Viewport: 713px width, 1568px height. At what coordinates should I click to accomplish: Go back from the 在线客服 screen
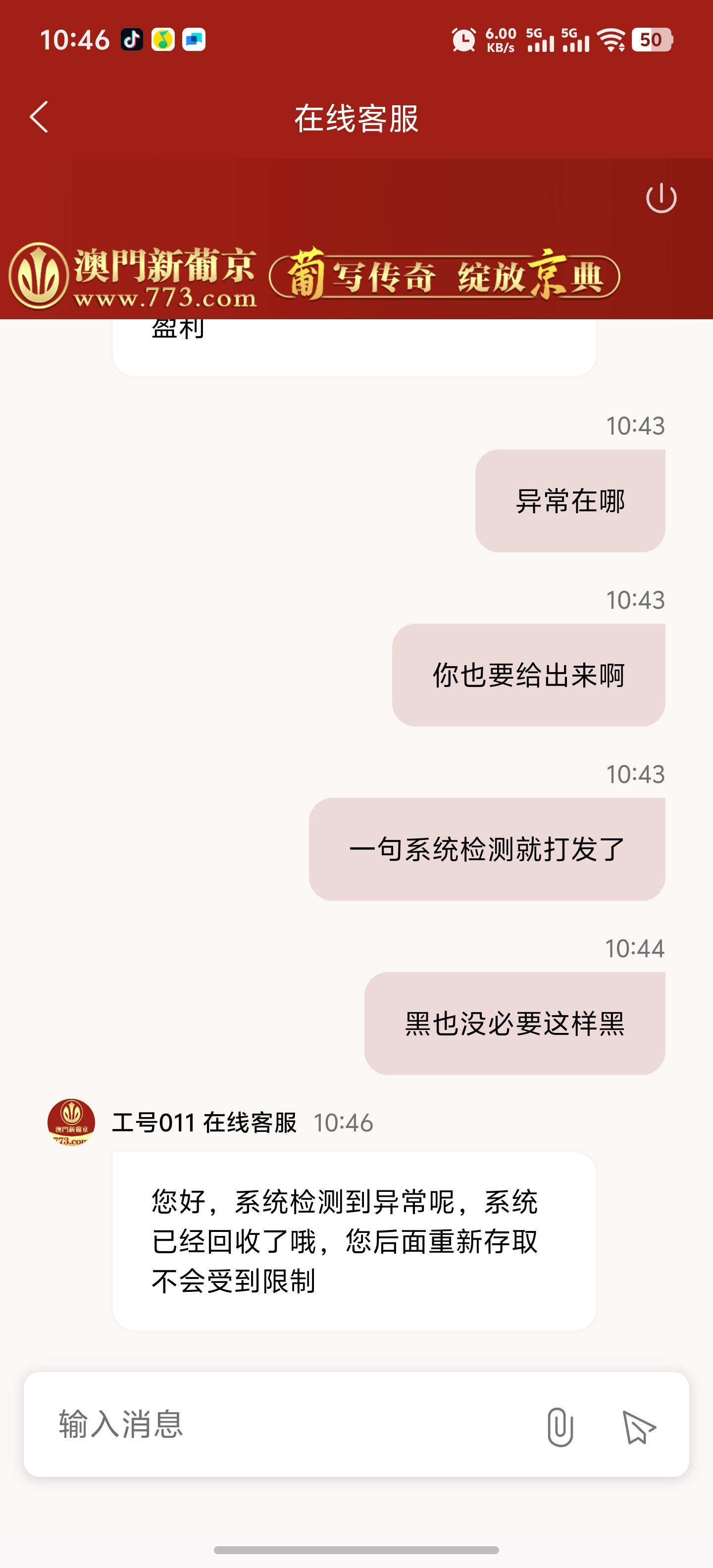(39, 117)
